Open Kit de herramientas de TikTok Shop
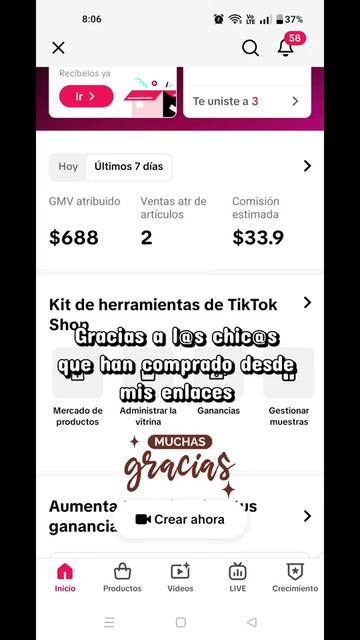360x640 pixels. (180, 314)
